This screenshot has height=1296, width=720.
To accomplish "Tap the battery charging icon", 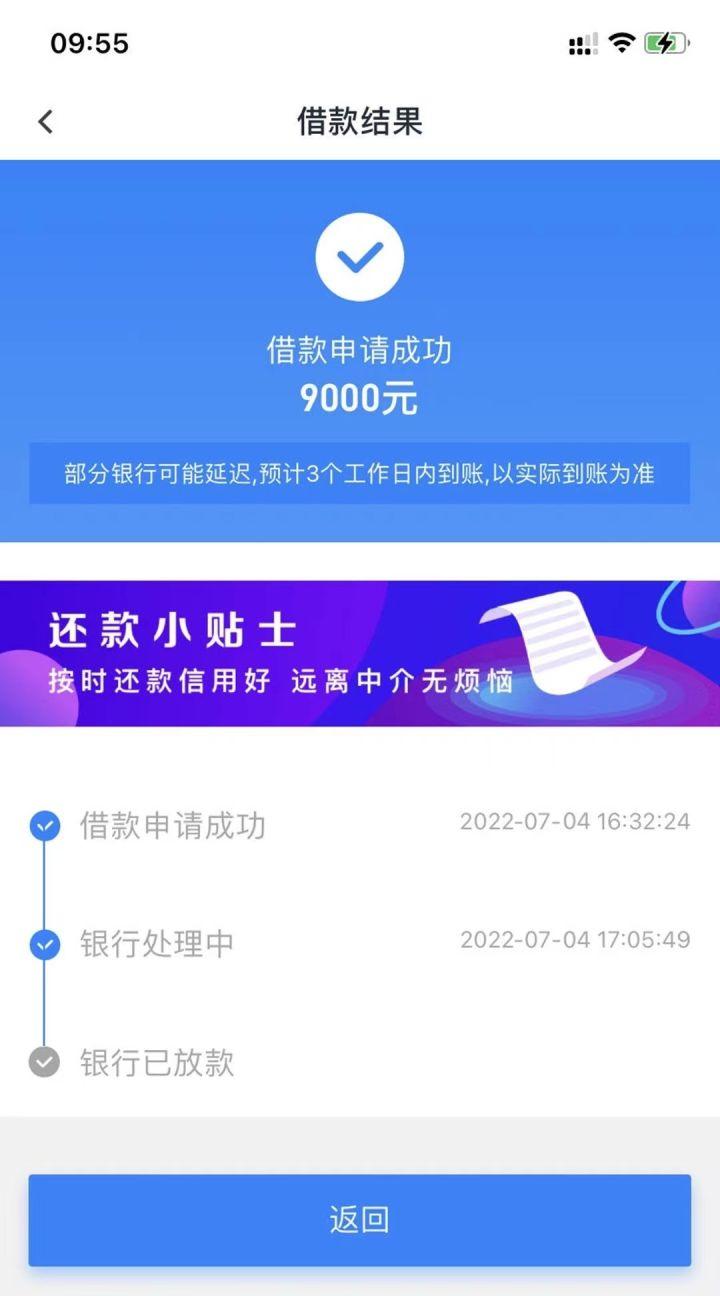I will [x=666, y=43].
